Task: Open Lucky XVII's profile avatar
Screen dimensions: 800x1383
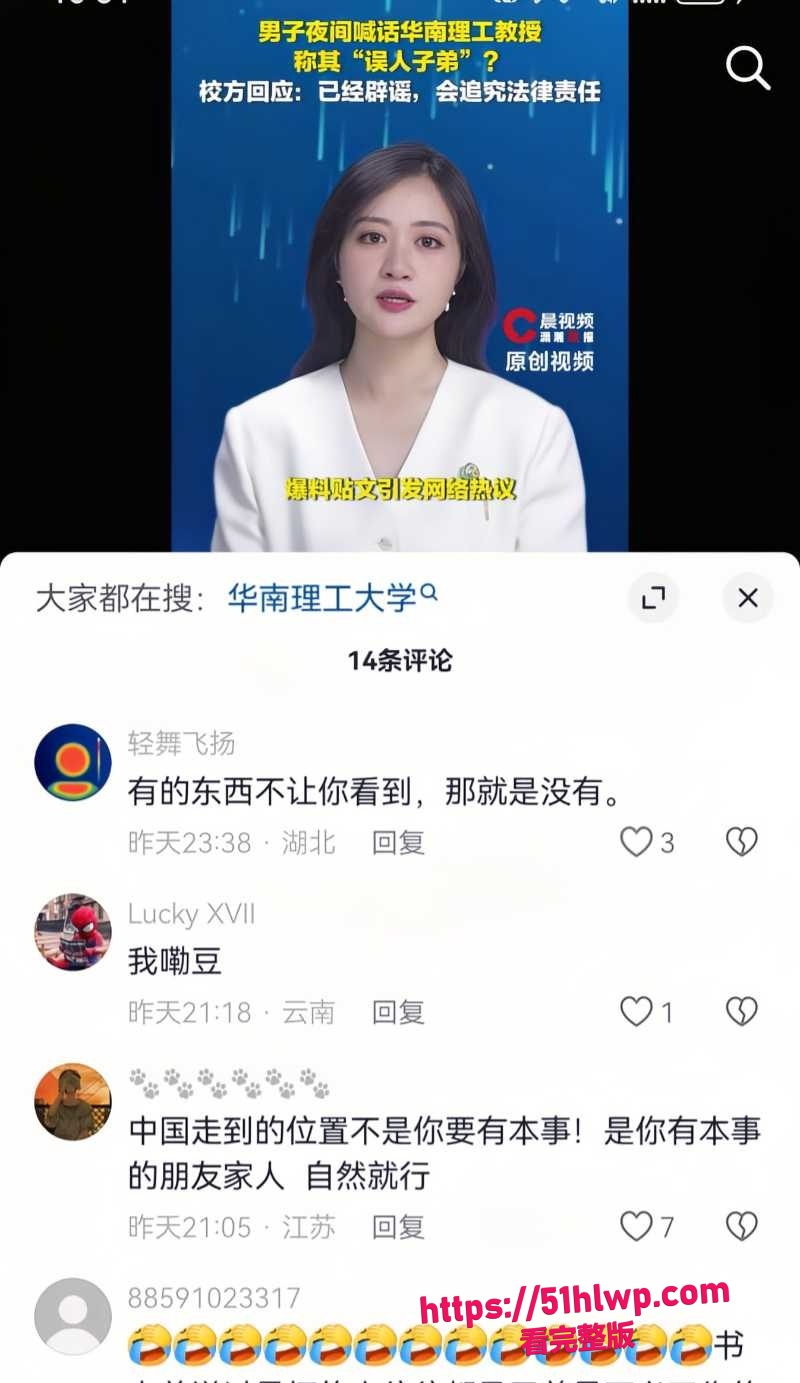Action: [x=73, y=932]
